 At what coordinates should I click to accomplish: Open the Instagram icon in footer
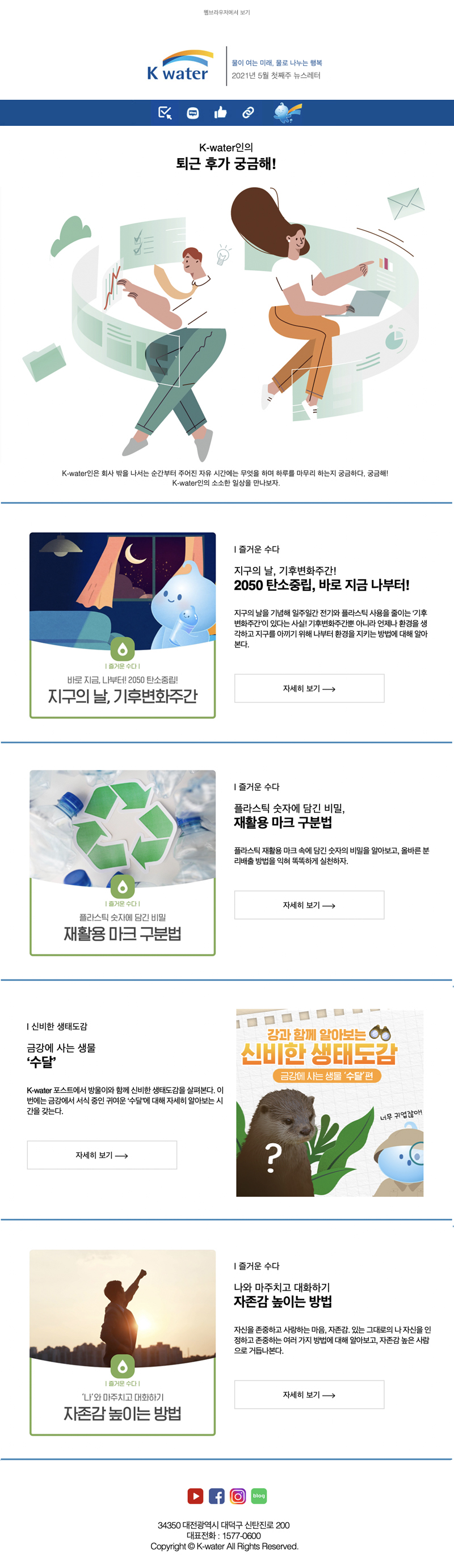click(238, 1495)
